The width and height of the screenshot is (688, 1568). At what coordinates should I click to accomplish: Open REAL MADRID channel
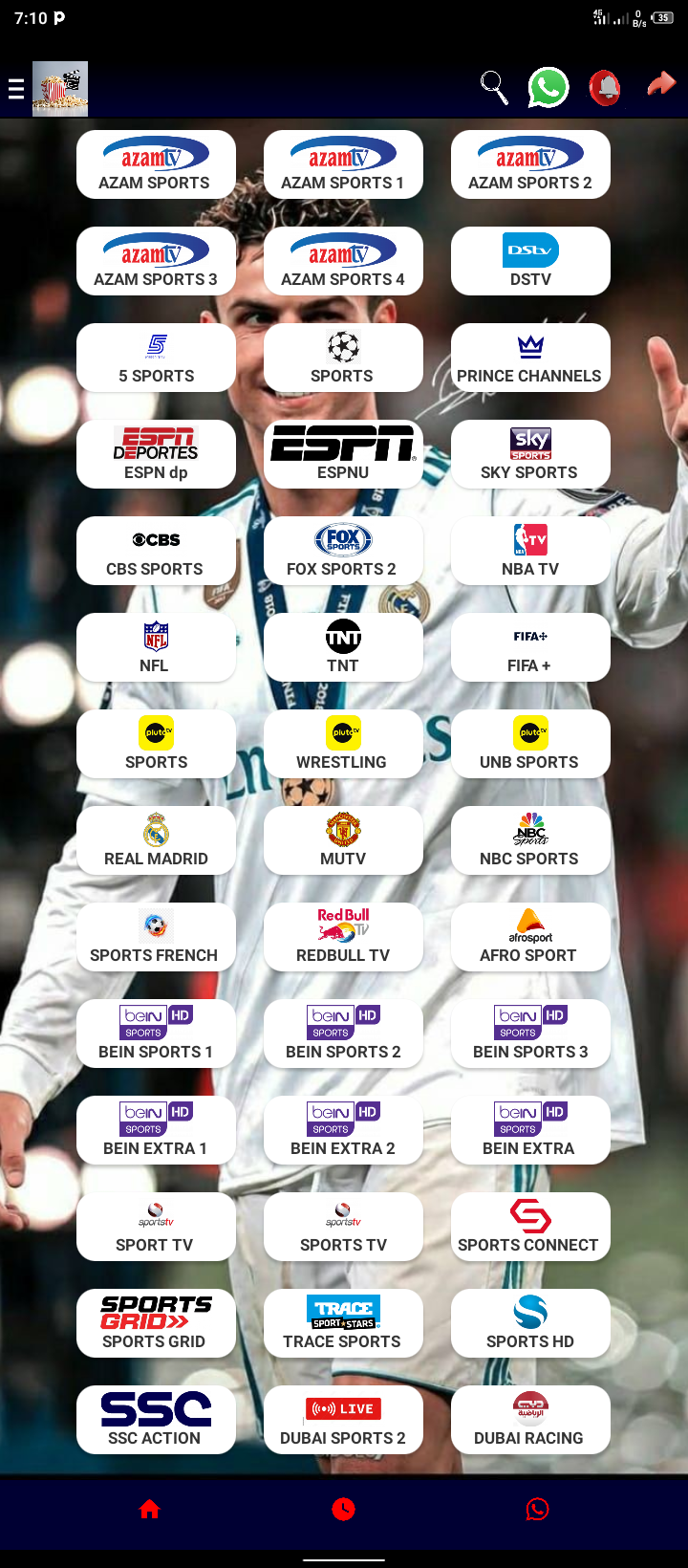[x=156, y=840]
